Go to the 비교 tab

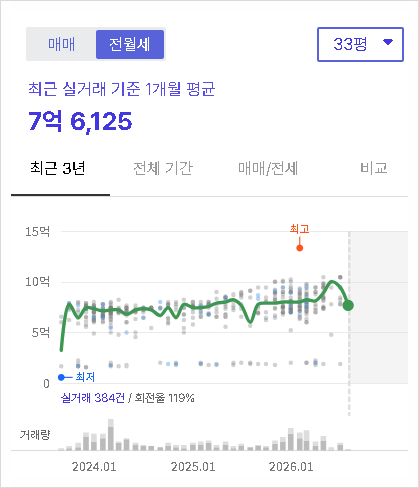[374, 168]
